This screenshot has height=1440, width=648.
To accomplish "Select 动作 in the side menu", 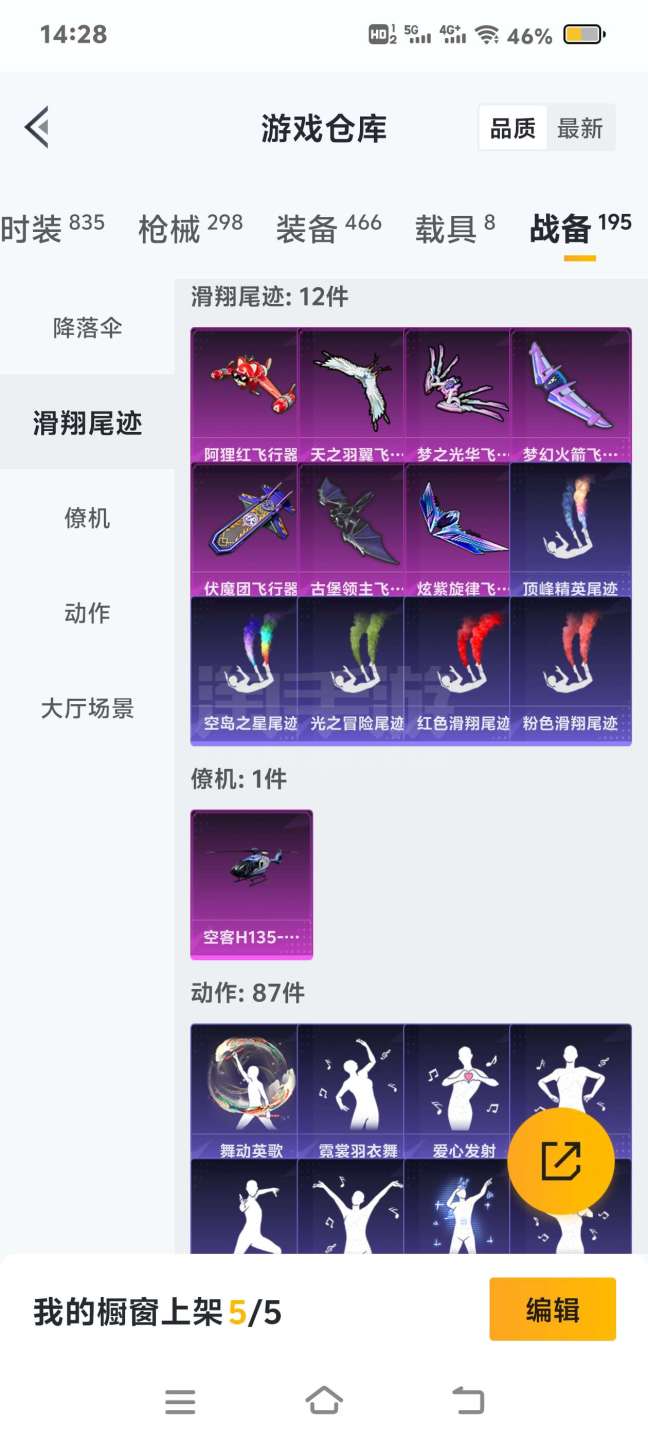I will [x=87, y=613].
